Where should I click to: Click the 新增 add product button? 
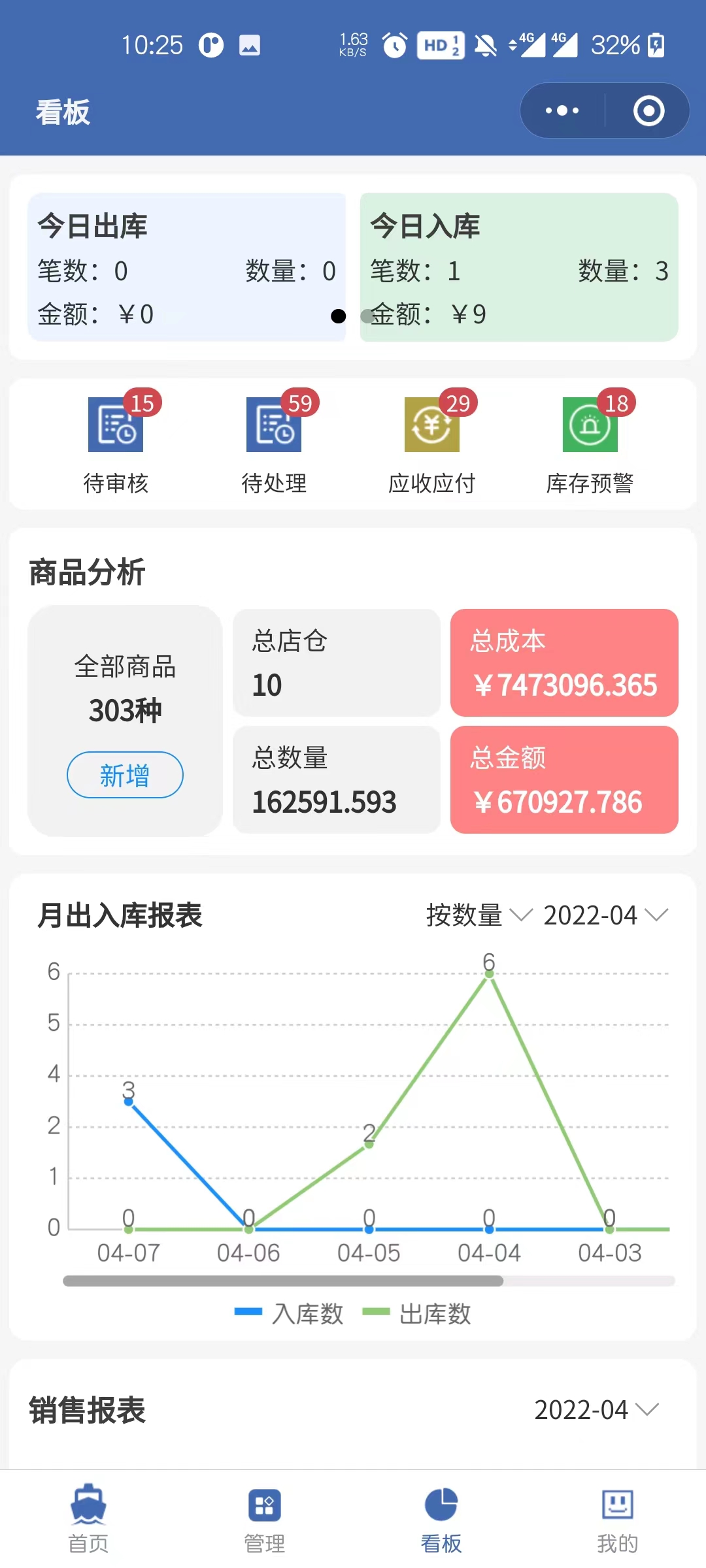click(x=124, y=774)
